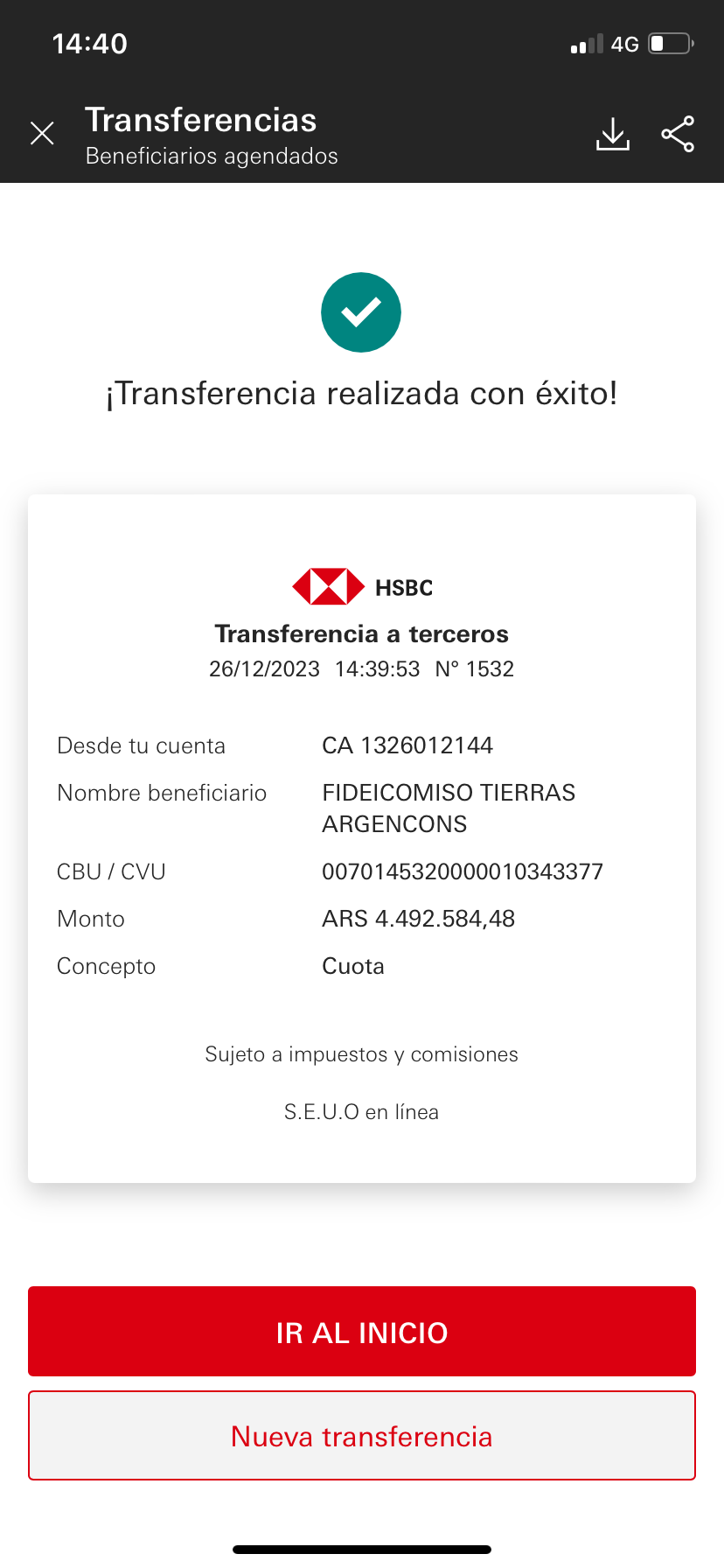The image size is (724, 1568).
Task: Start a Nueva transferencia
Action: pyautogui.click(x=362, y=1436)
